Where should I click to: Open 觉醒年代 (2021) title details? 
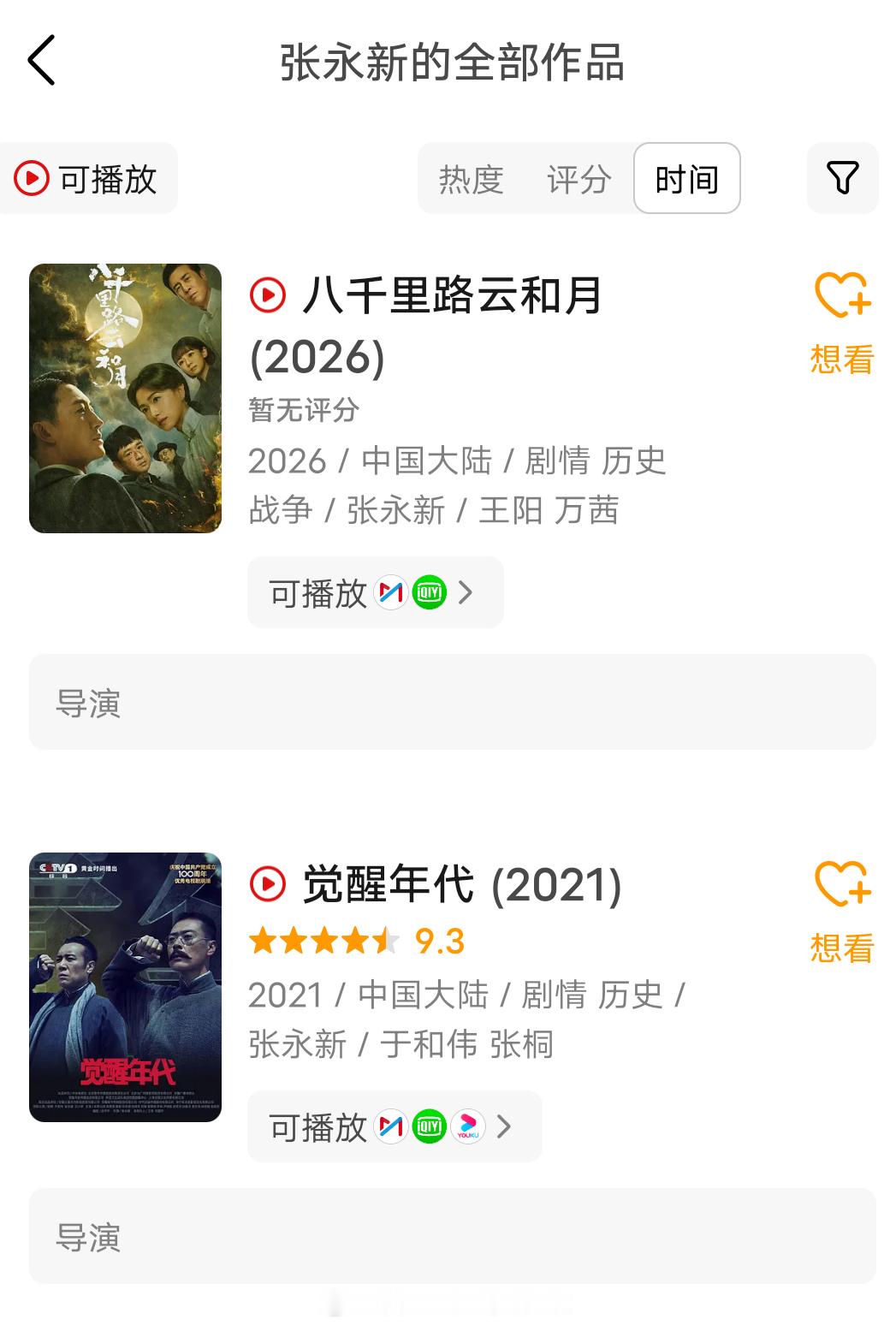tap(462, 885)
